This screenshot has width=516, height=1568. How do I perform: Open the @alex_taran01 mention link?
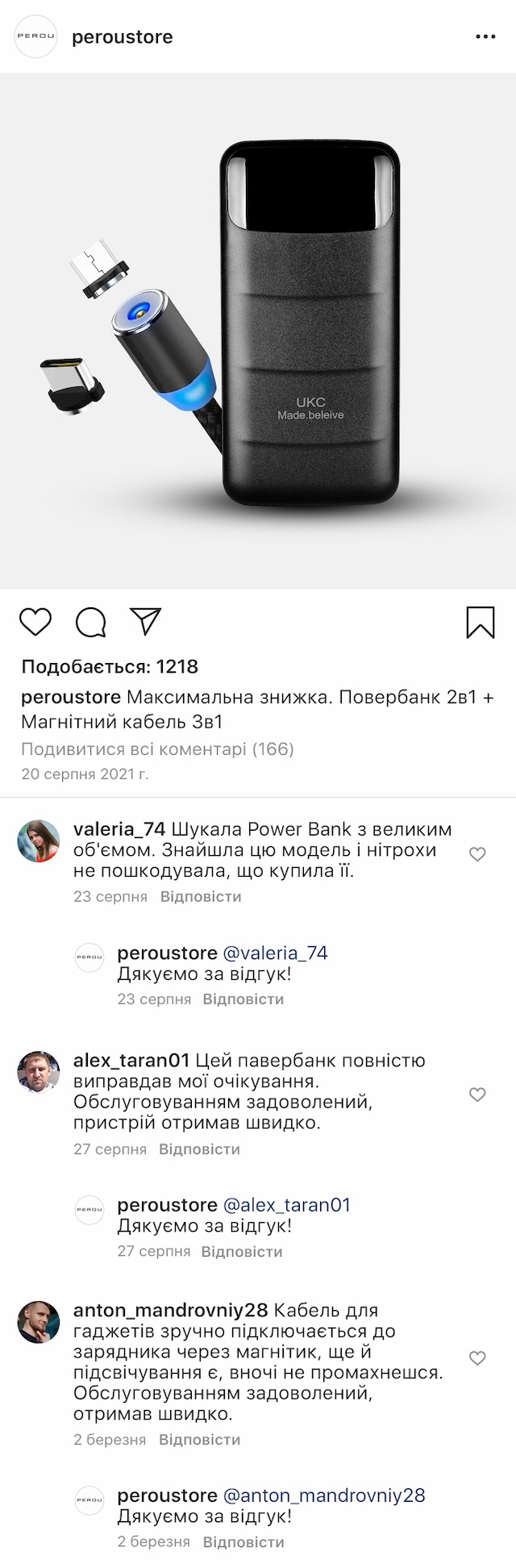coord(286,1204)
